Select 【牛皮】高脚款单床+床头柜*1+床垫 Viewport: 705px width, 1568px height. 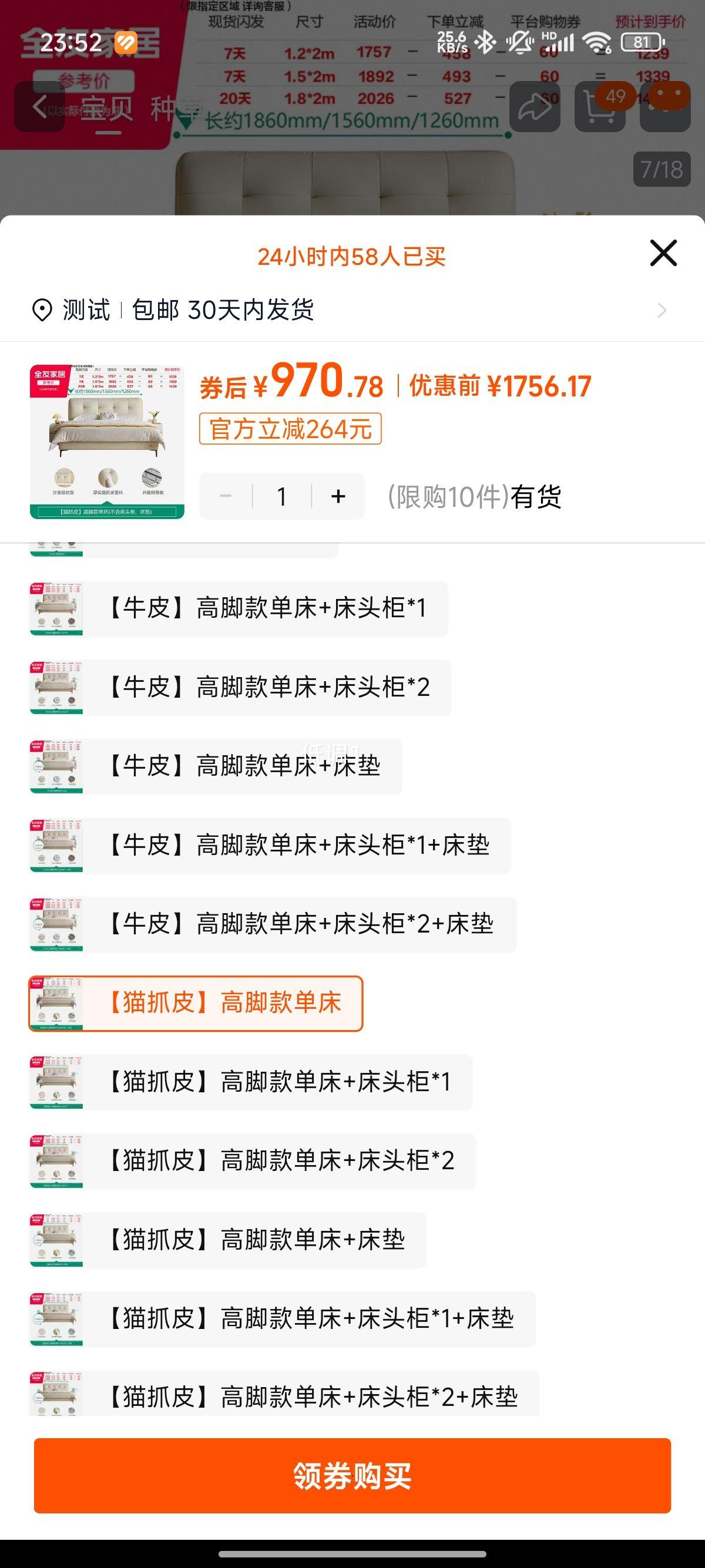[270, 846]
